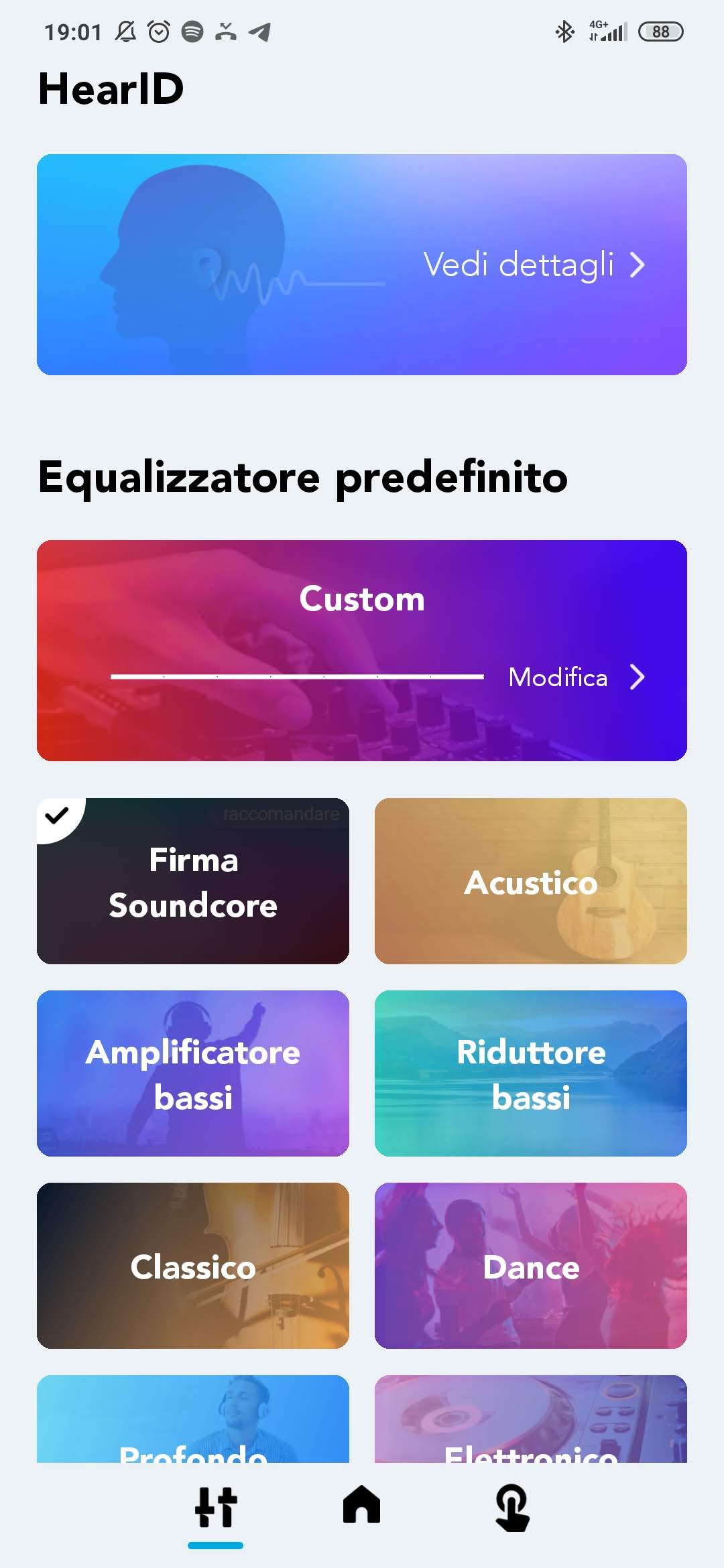Open the touch controls tab

[512, 1508]
